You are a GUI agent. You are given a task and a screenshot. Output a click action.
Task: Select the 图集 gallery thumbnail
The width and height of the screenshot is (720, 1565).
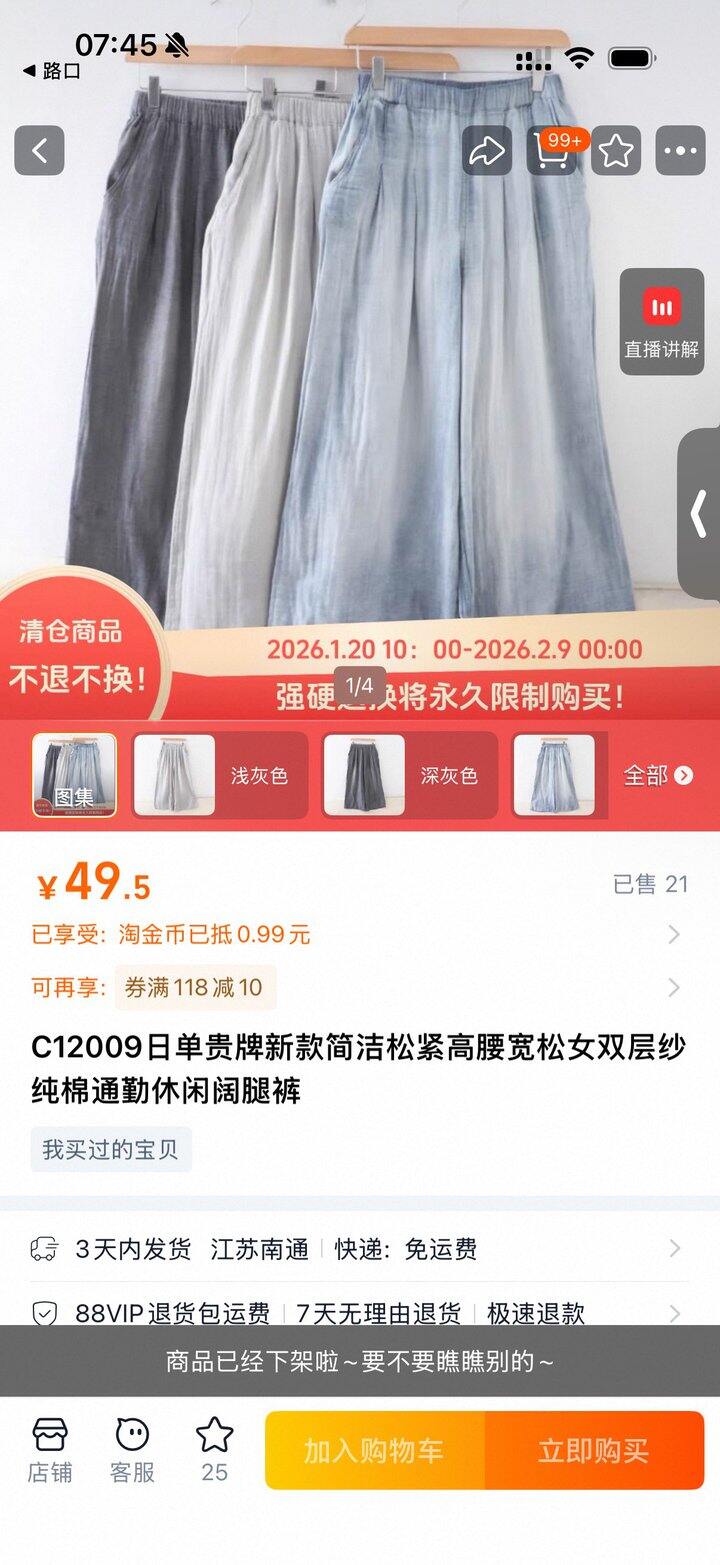click(74, 775)
